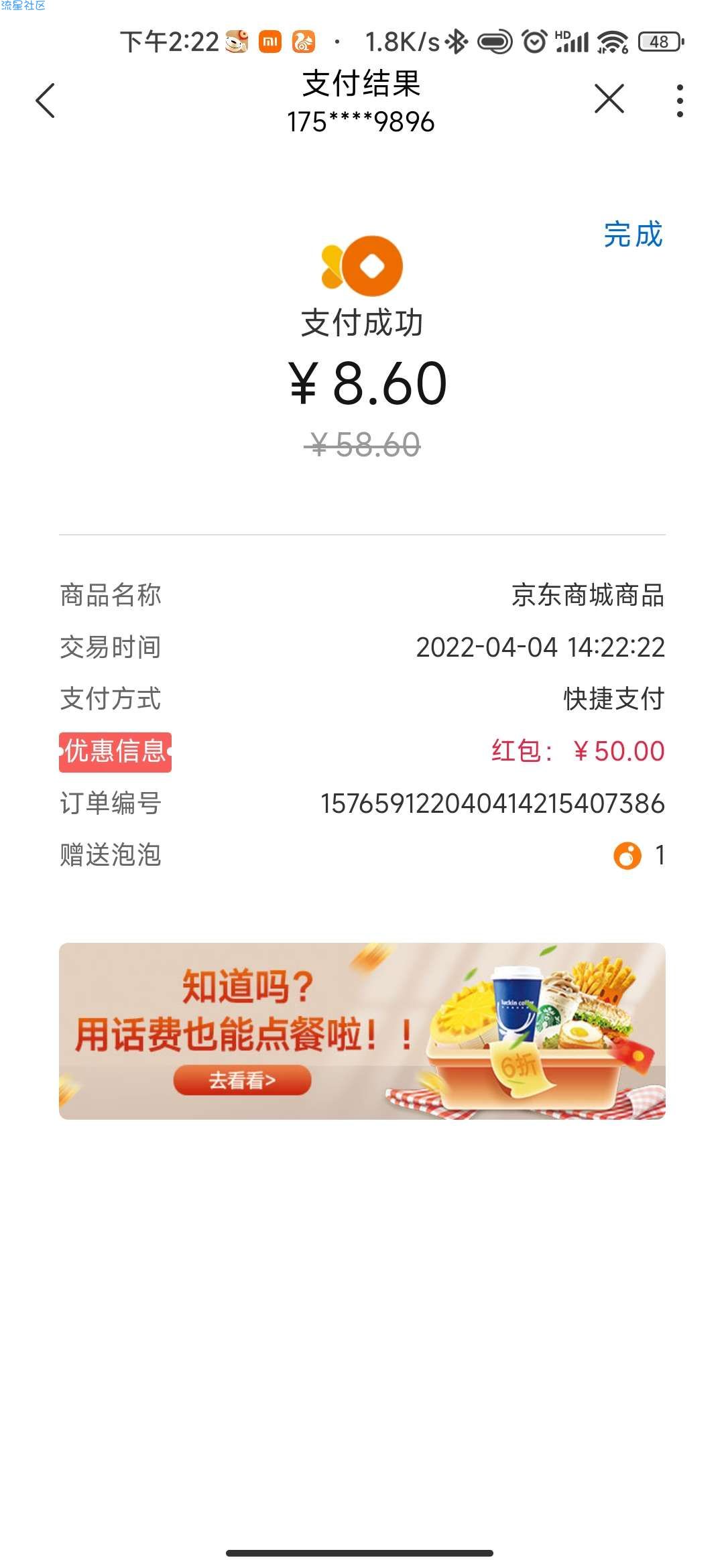
Task: Tap the 去看看 button
Action: [242, 1080]
